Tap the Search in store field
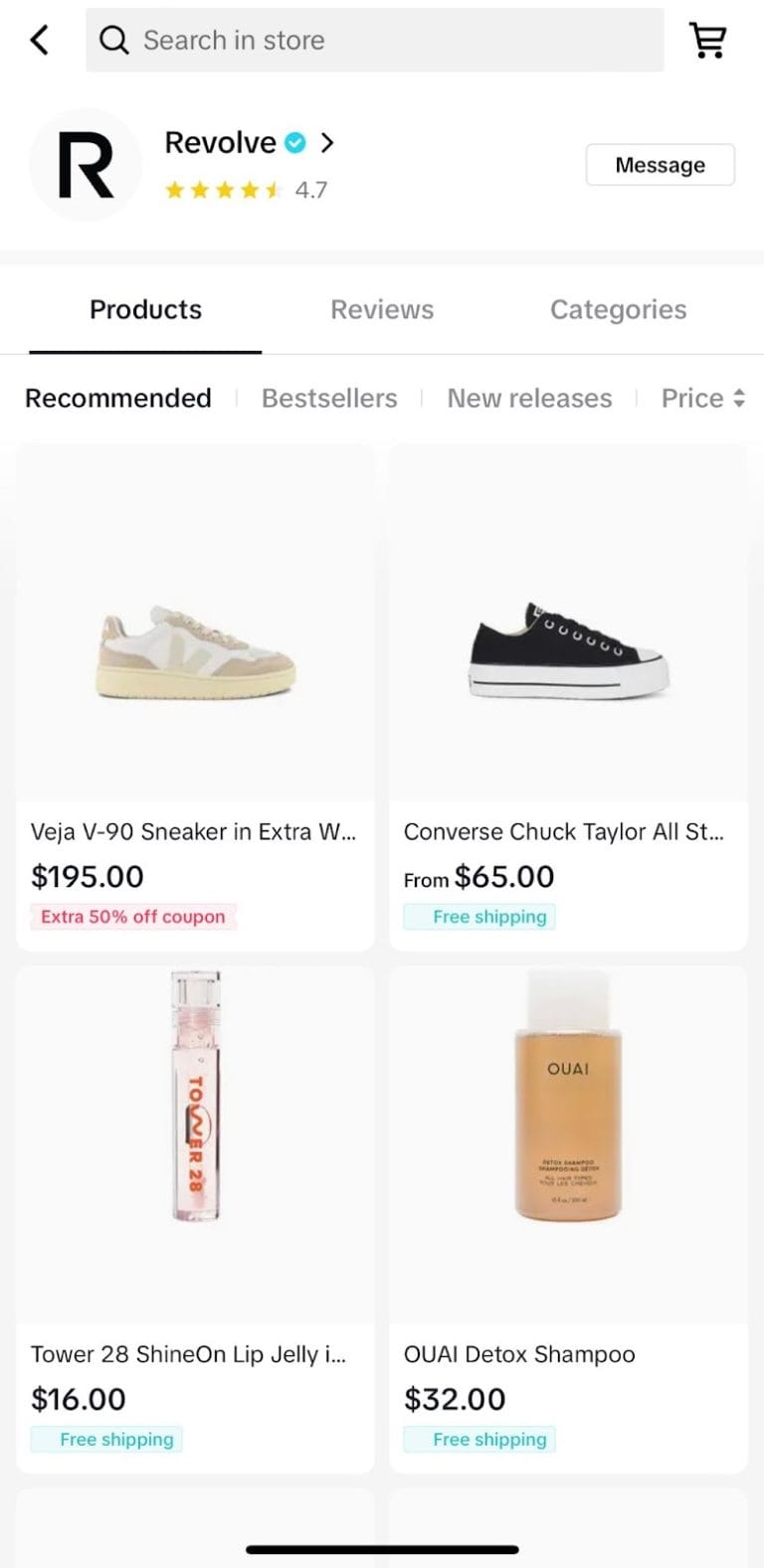 coord(374,40)
